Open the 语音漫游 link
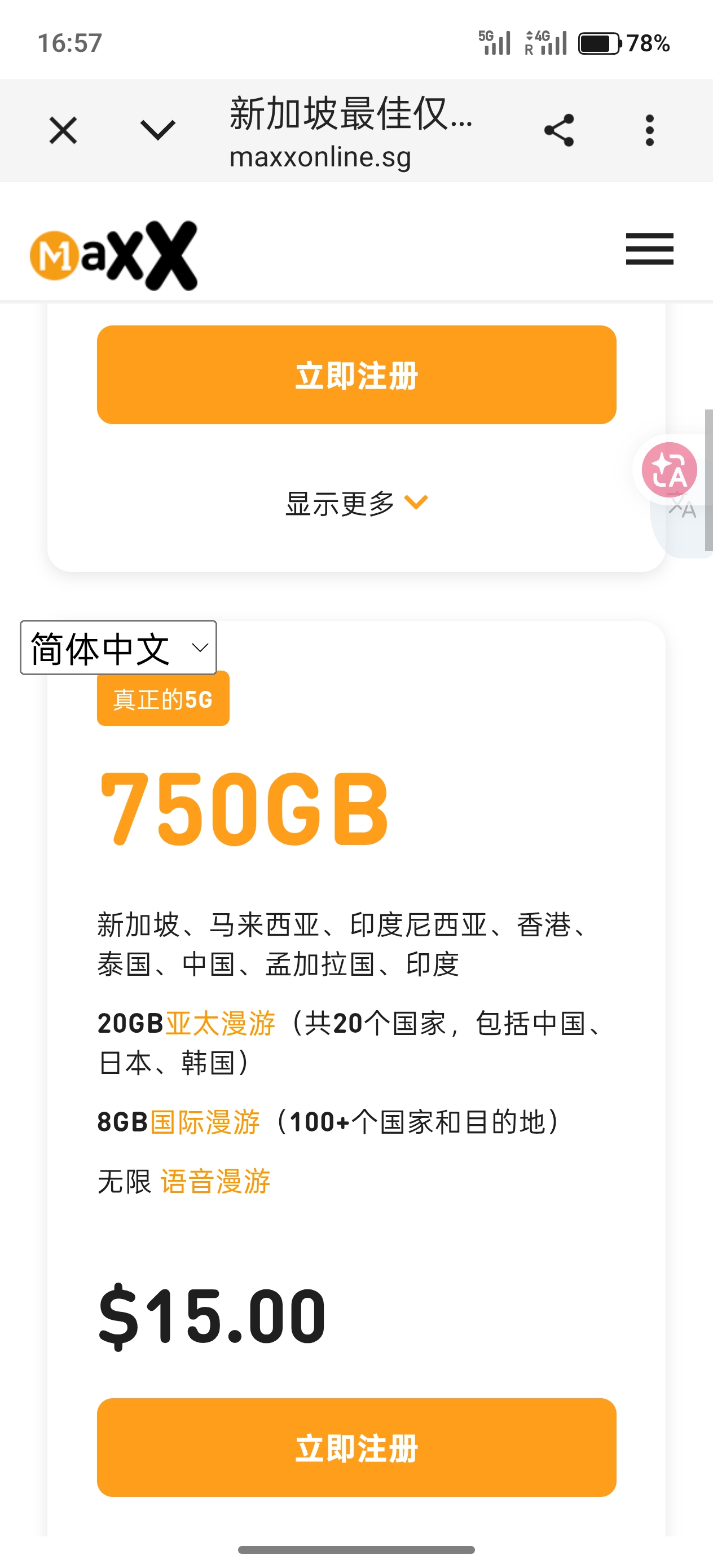The width and height of the screenshot is (713, 1568). pyautogui.click(x=215, y=1182)
